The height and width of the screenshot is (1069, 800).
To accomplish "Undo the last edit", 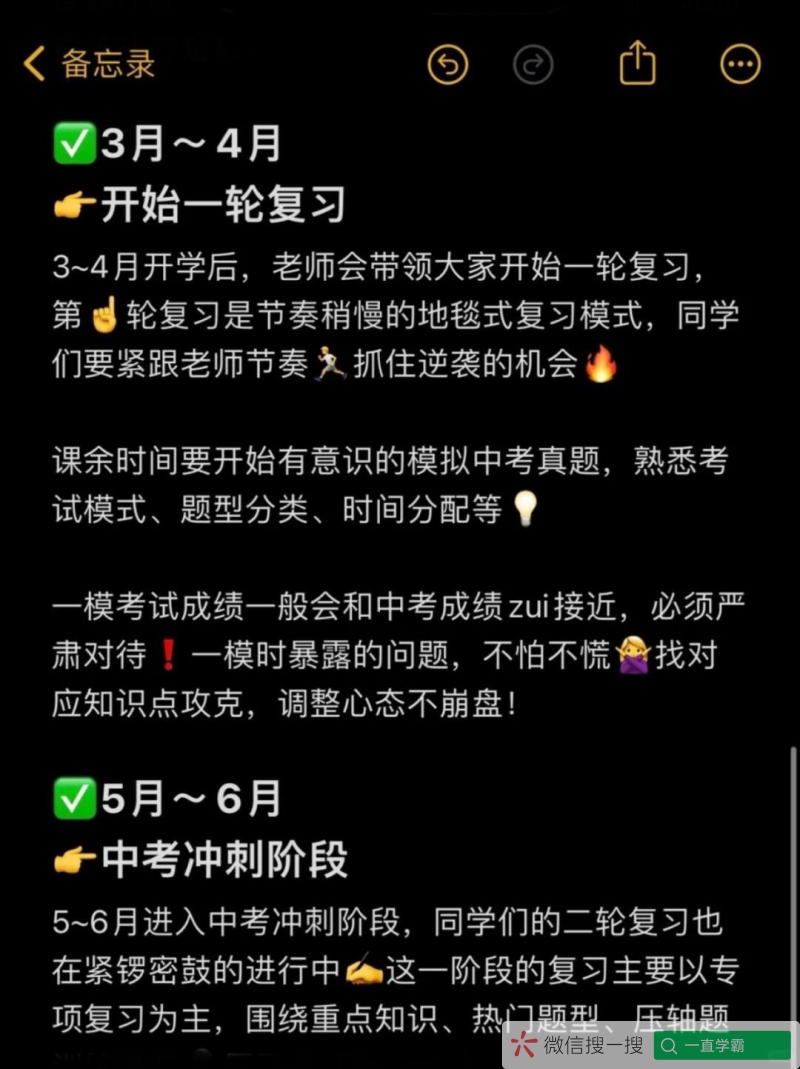I will click(x=448, y=65).
